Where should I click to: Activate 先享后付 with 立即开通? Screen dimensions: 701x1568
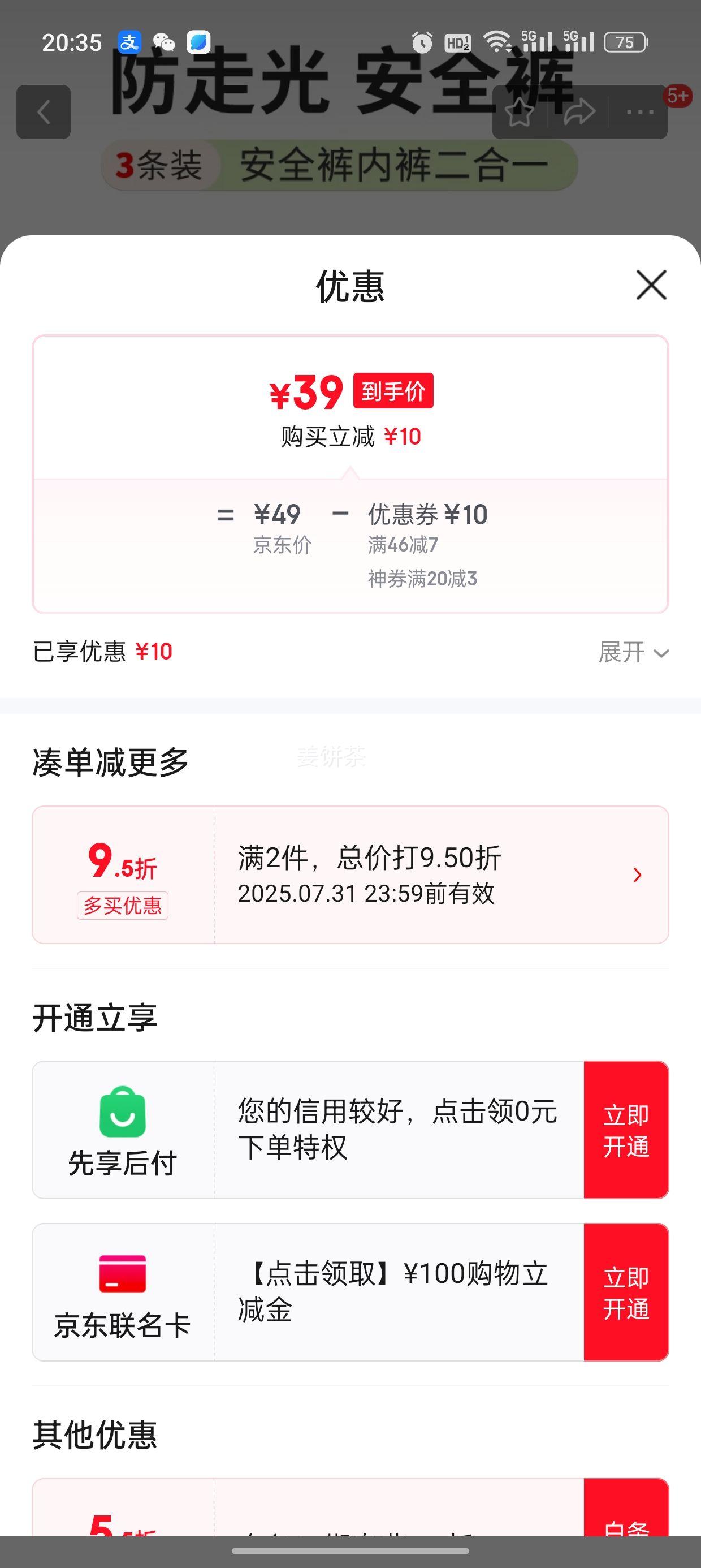click(626, 1130)
